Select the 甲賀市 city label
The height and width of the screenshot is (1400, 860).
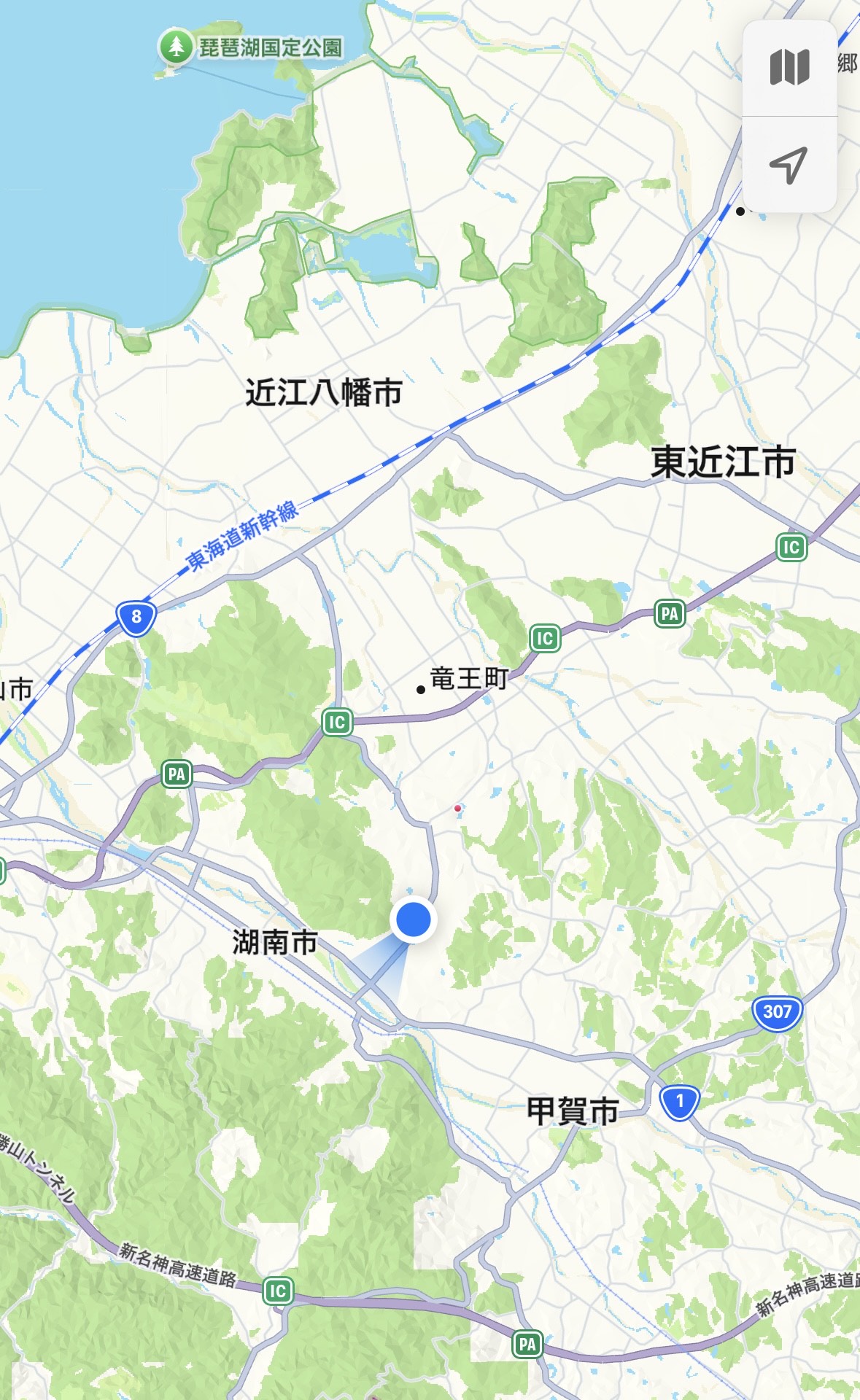pyautogui.click(x=573, y=1111)
